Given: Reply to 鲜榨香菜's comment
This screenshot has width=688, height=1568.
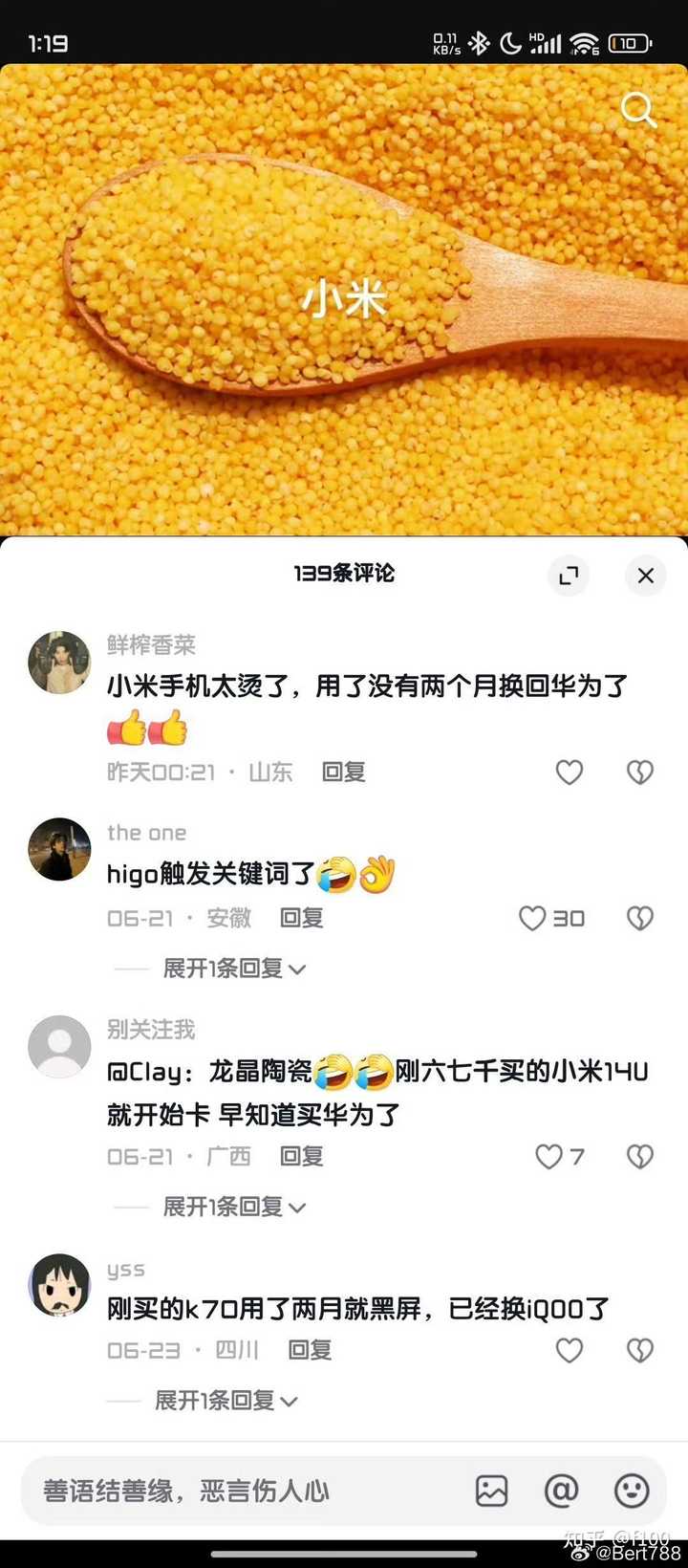Looking at the screenshot, I should pos(343,773).
